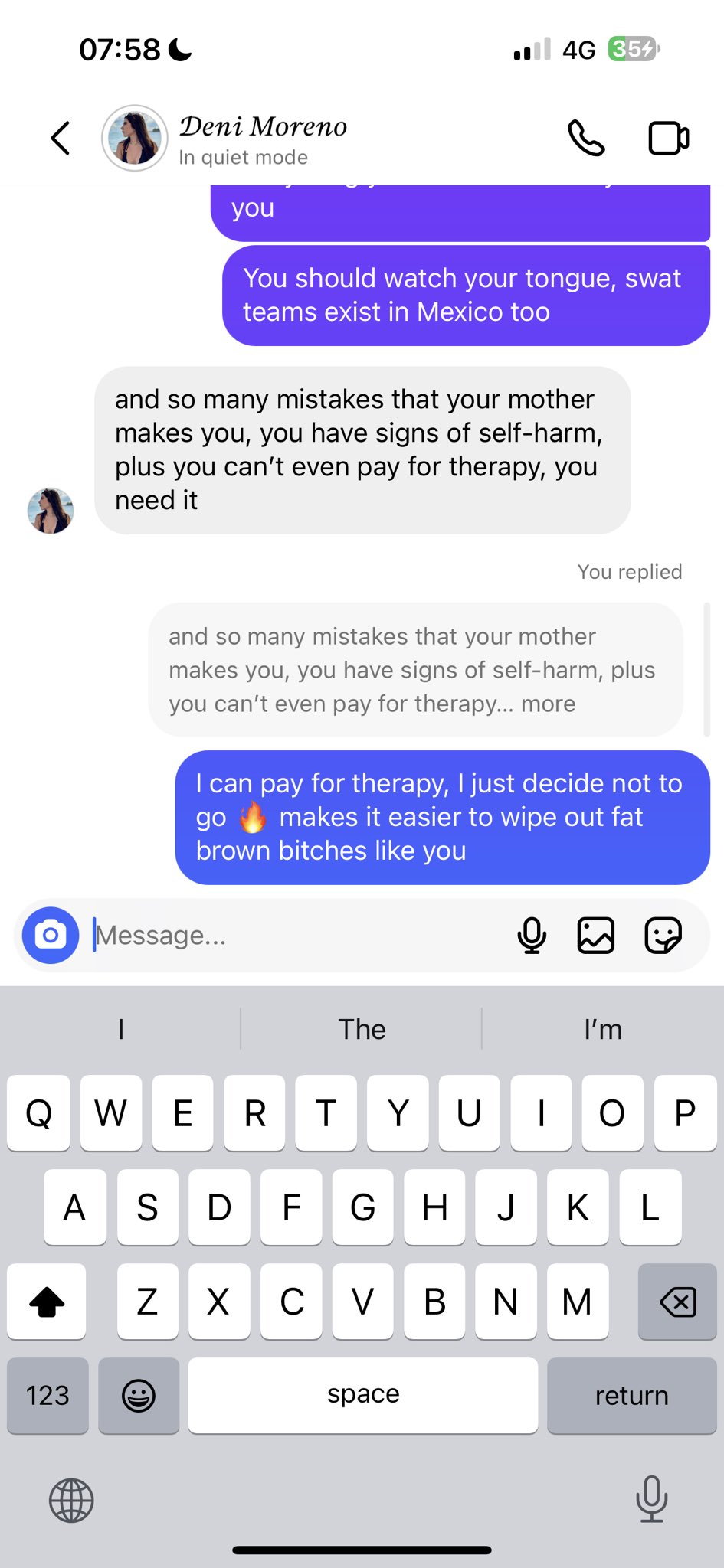Screen dimensions: 724x1568
Task: Choose the keyboard suggestion "The"
Action: tap(362, 1030)
